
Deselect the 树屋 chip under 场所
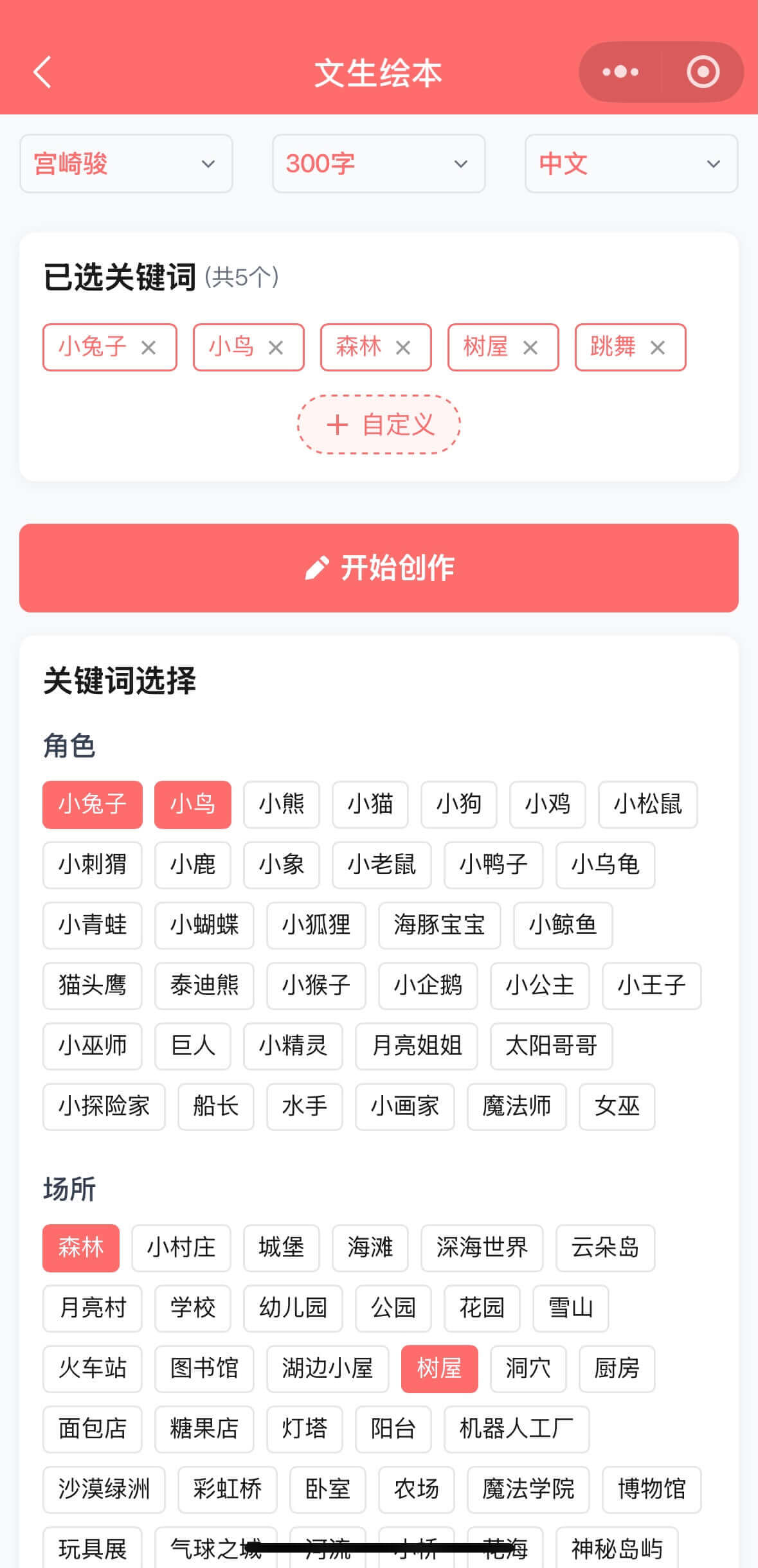[x=440, y=1369]
